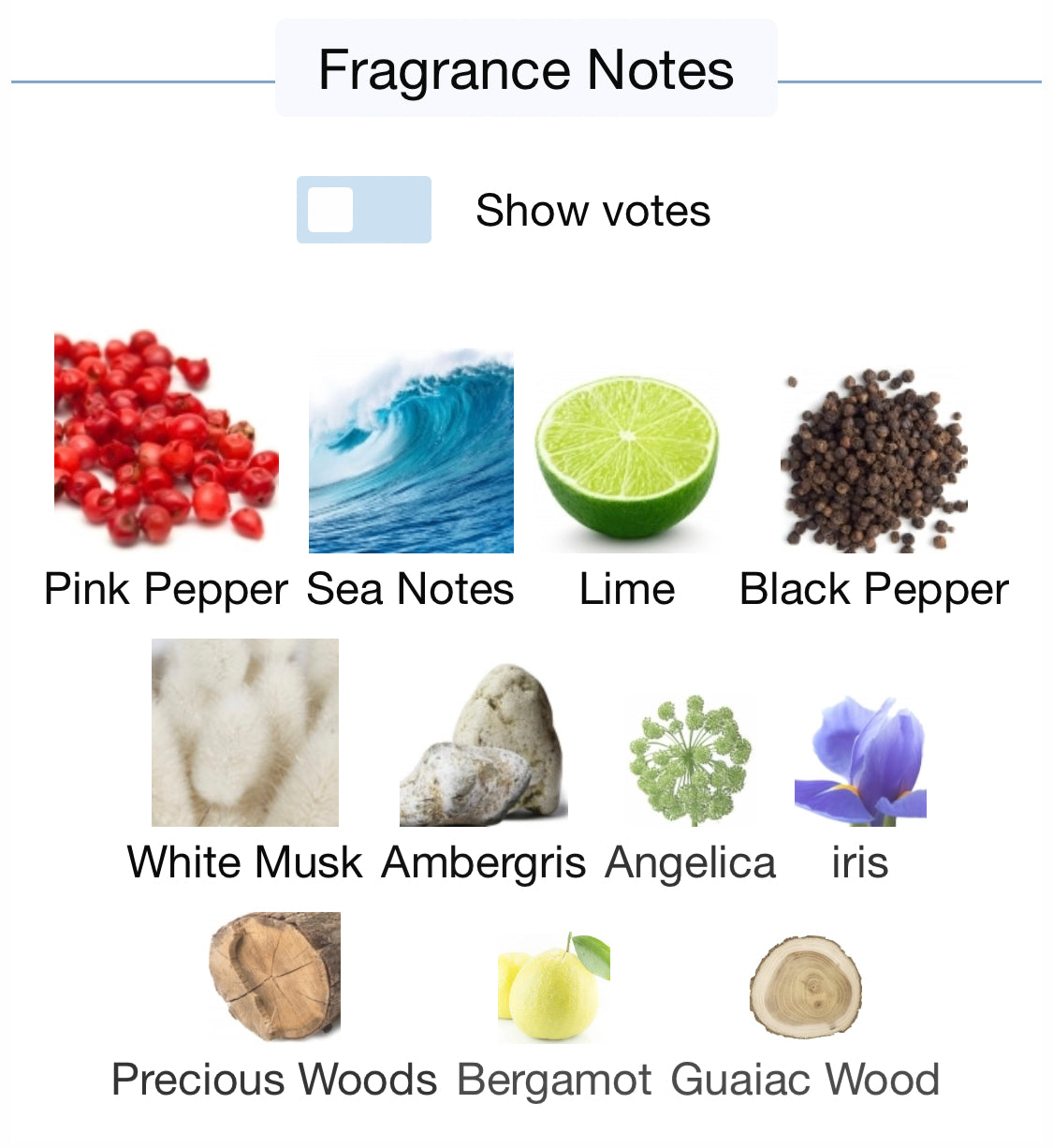The image size is (1053, 1148).
Task: Select the iris note
Action: [859, 760]
